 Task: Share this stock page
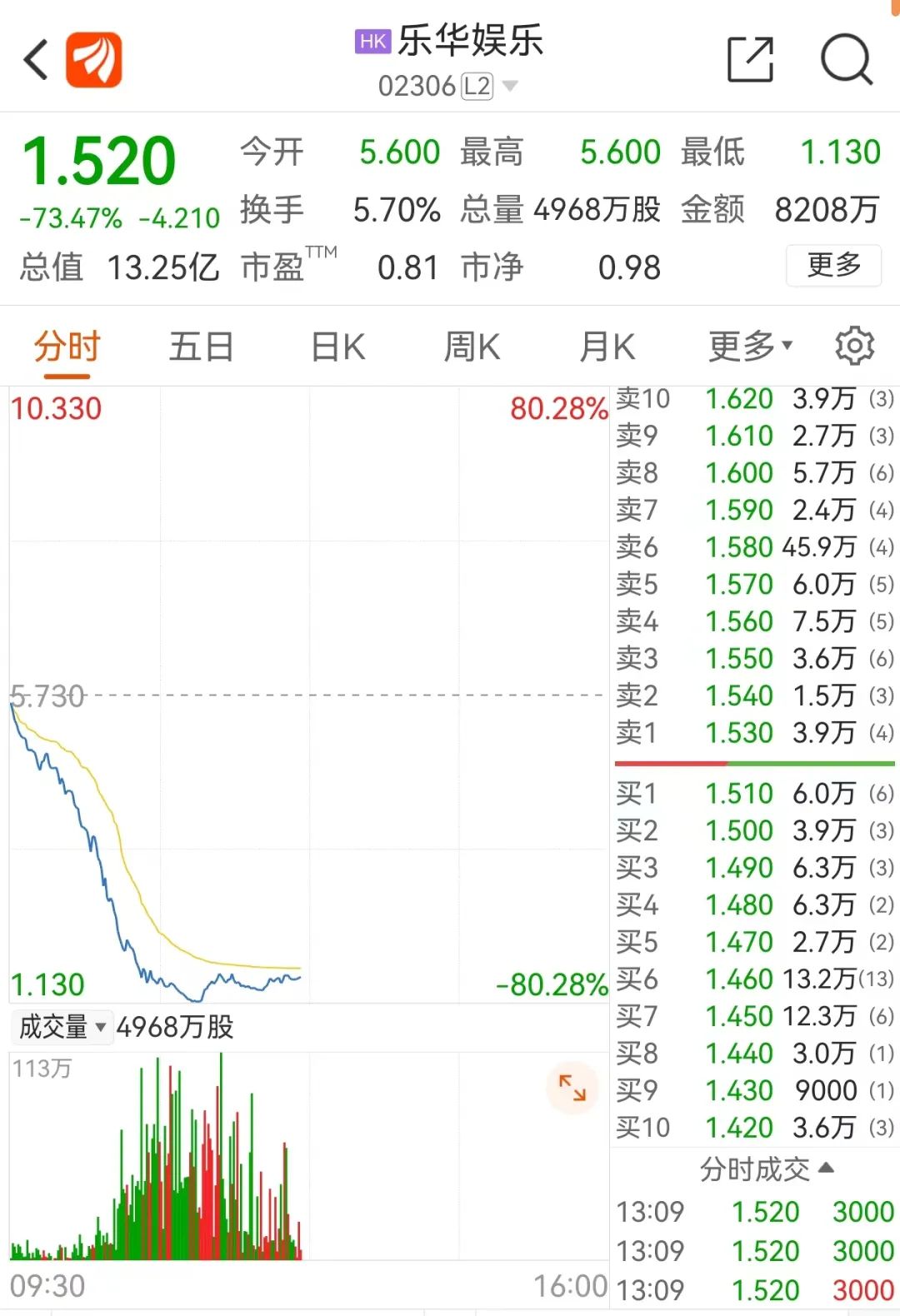click(x=750, y=60)
